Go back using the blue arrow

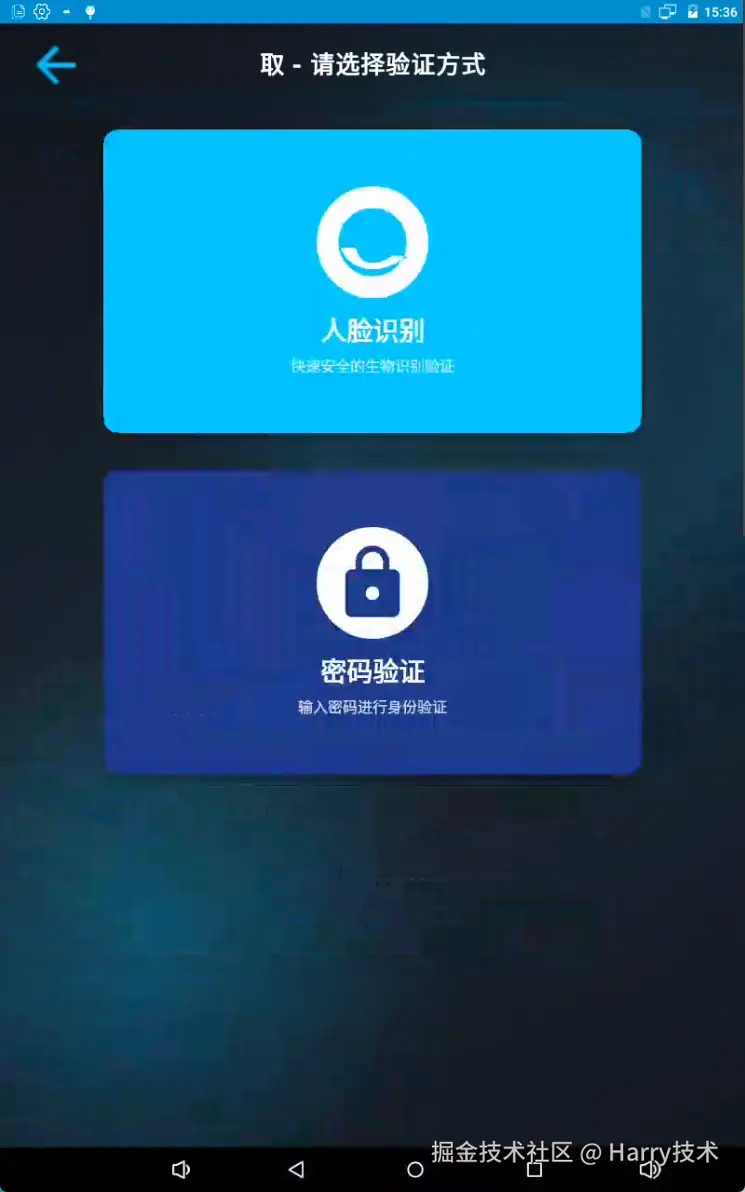click(56, 65)
